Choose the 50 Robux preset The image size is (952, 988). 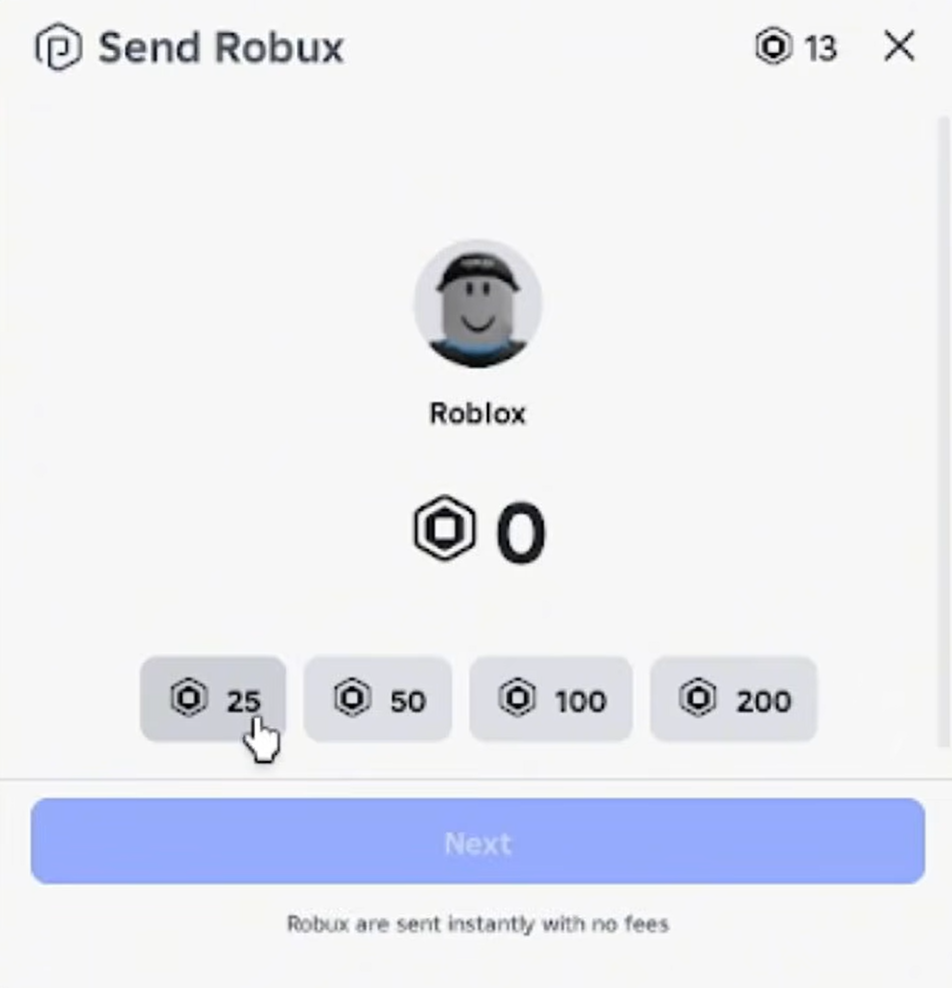tap(377, 699)
